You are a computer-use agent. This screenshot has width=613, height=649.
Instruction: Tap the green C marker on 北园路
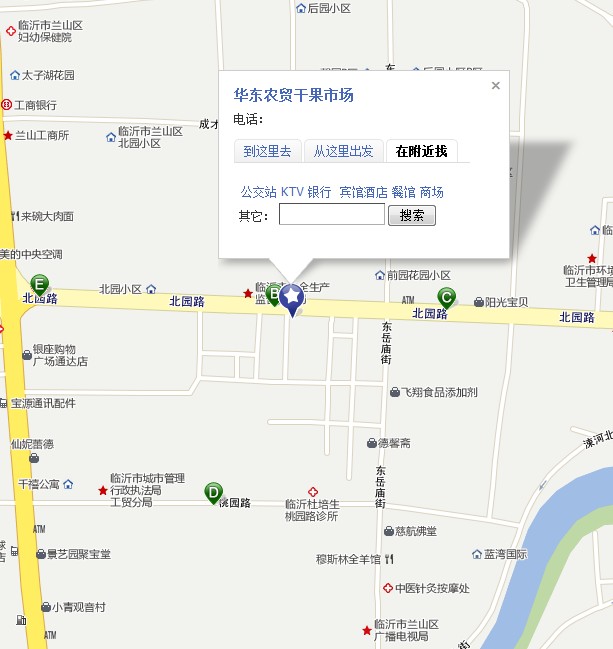(447, 297)
